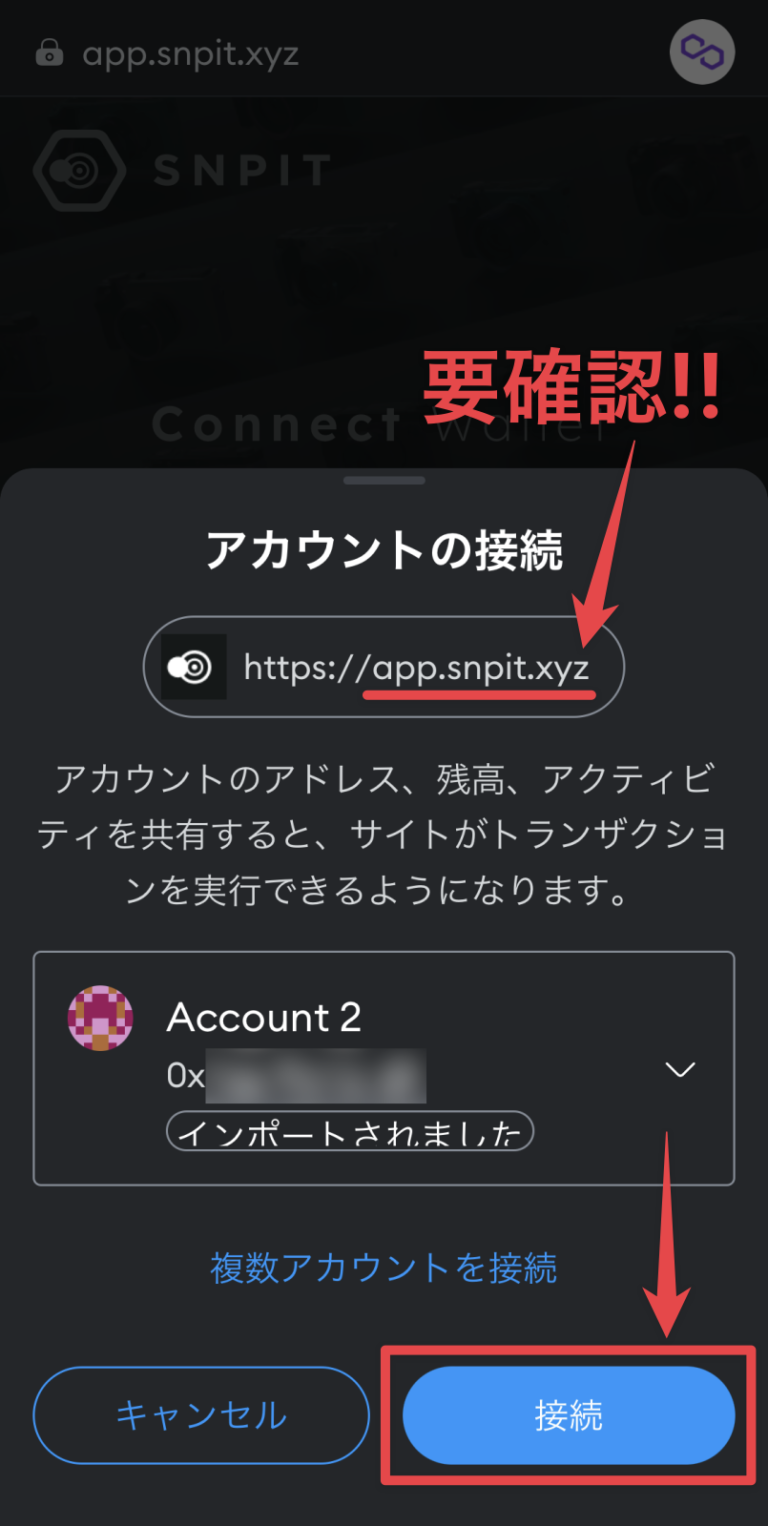This screenshot has height=1526, width=768.
Task: Select the アカウントの接続 dialog title
Action: pos(384,548)
